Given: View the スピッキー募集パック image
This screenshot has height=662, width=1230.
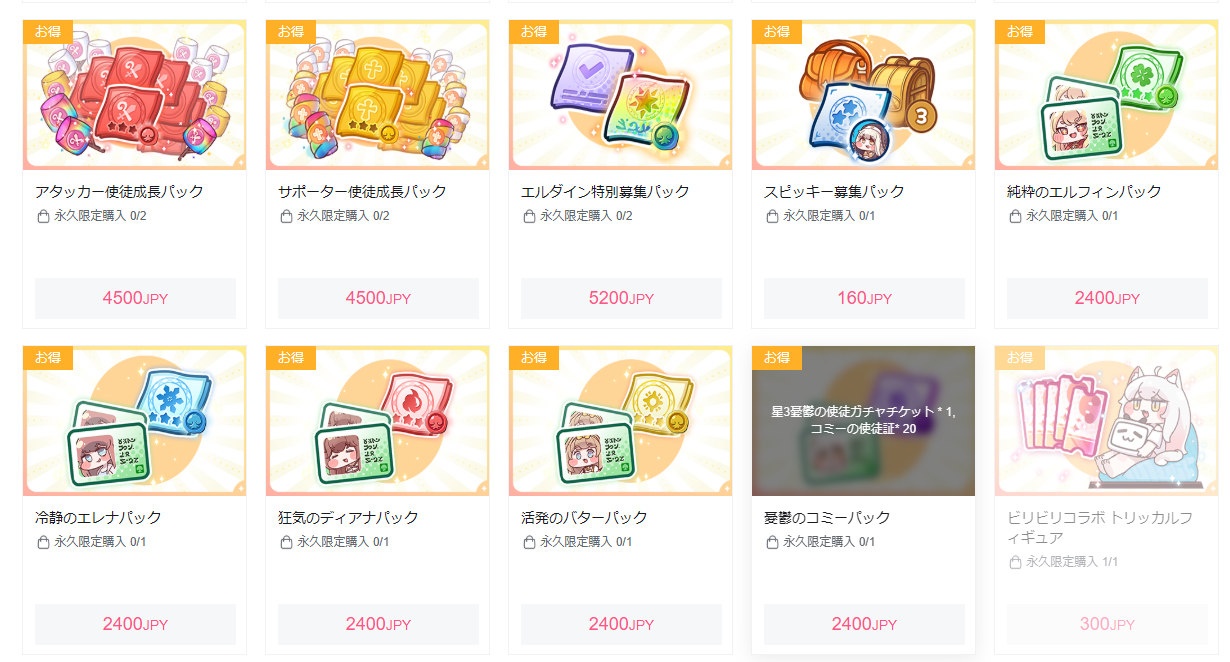Looking at the screenshot, I should [x=864, y=95].
